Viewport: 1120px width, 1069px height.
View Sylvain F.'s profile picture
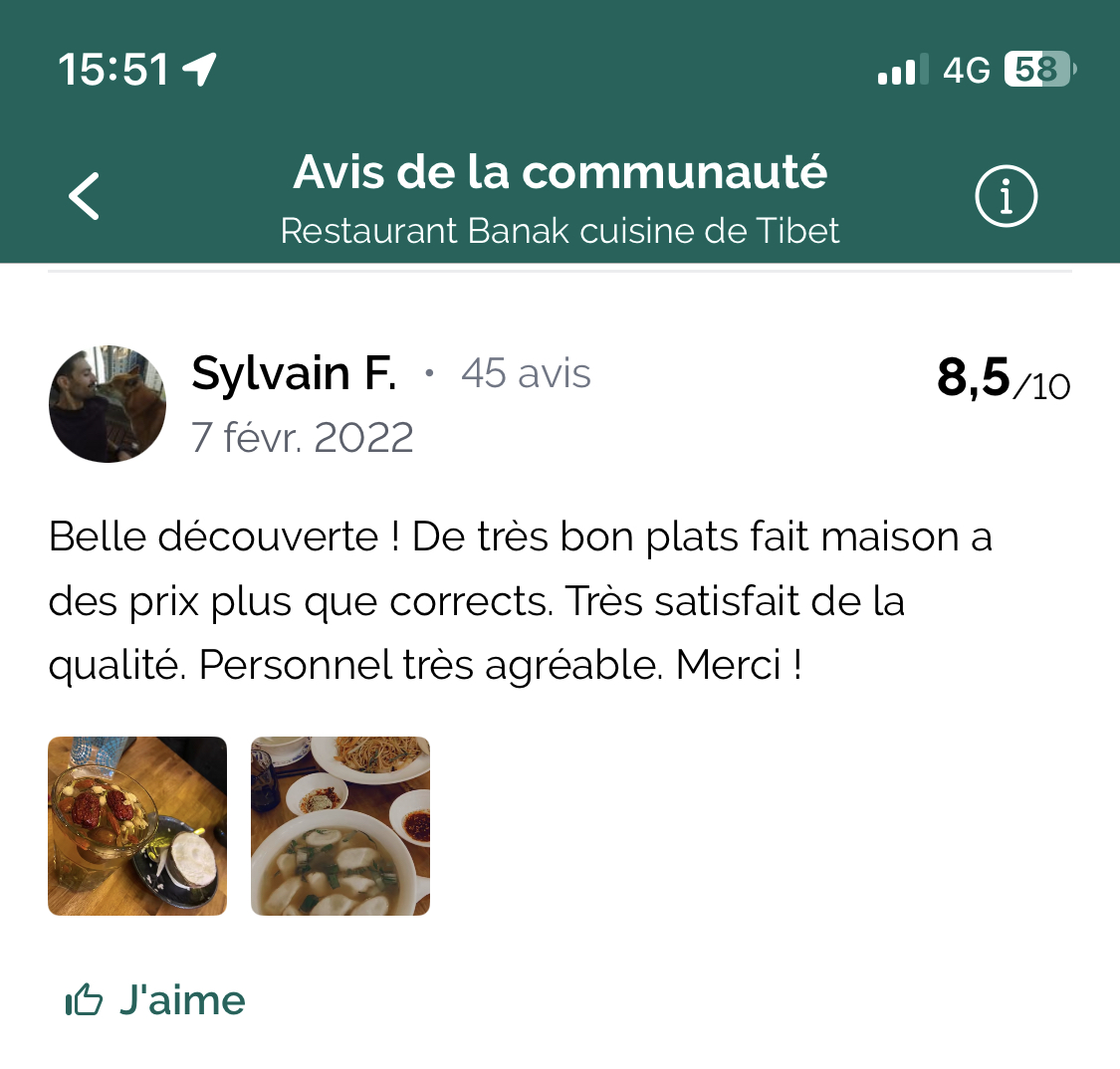(108, 404)
